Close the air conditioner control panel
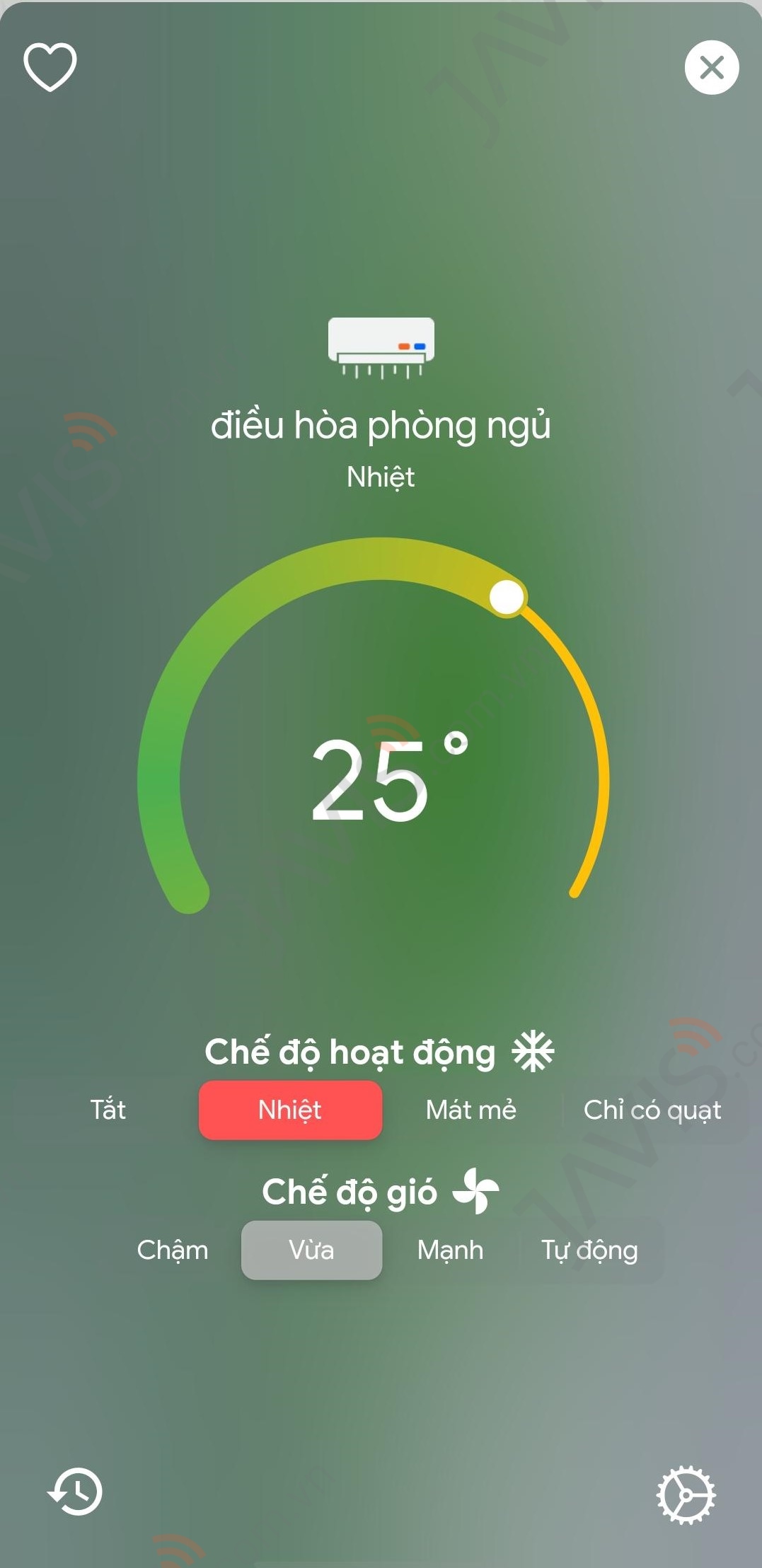 (x=712, y=67)
